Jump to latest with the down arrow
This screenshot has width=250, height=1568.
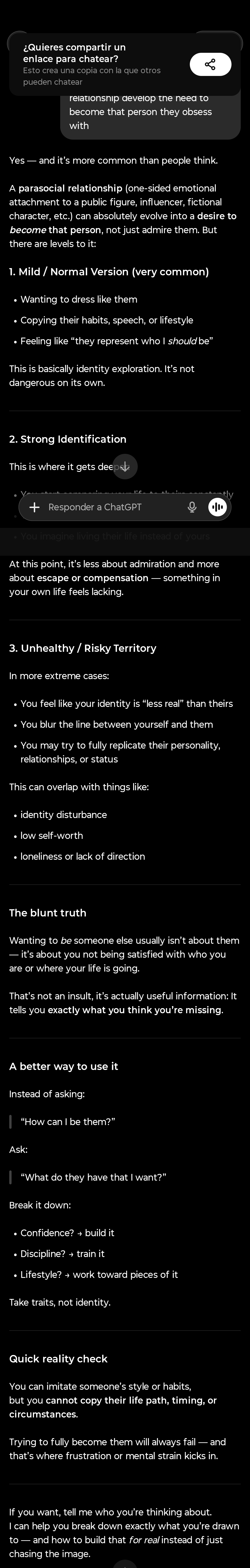(x=125, y=467)
